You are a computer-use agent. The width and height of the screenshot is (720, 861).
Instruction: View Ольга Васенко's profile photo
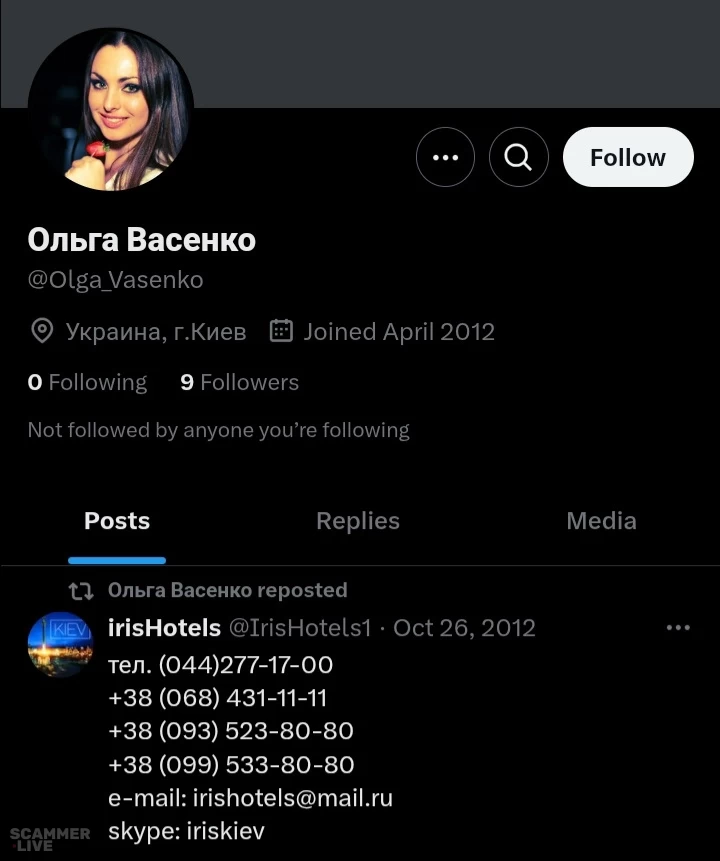pos(110,110)
